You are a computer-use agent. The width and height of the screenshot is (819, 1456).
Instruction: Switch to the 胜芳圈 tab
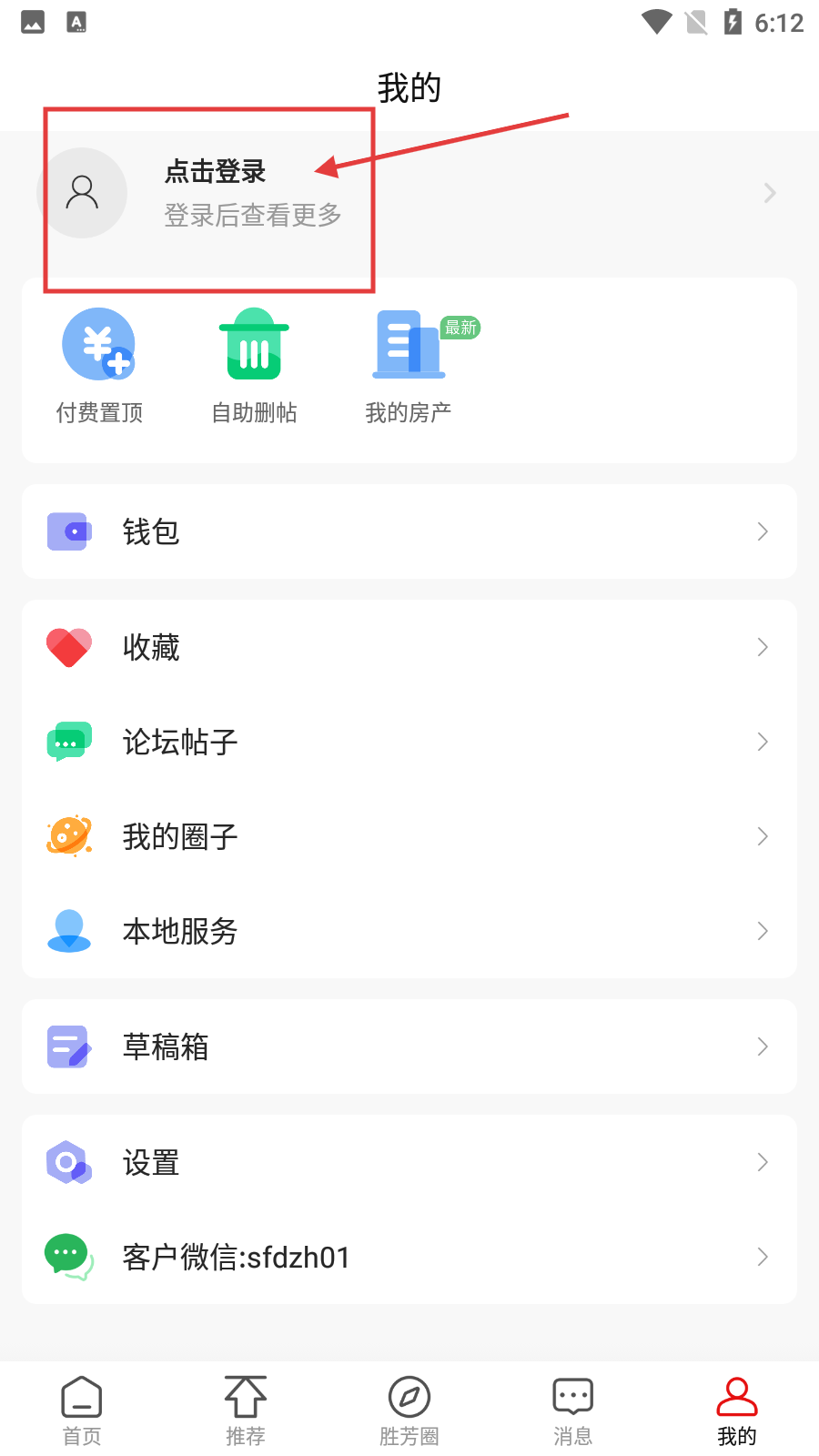[409, 1407]
